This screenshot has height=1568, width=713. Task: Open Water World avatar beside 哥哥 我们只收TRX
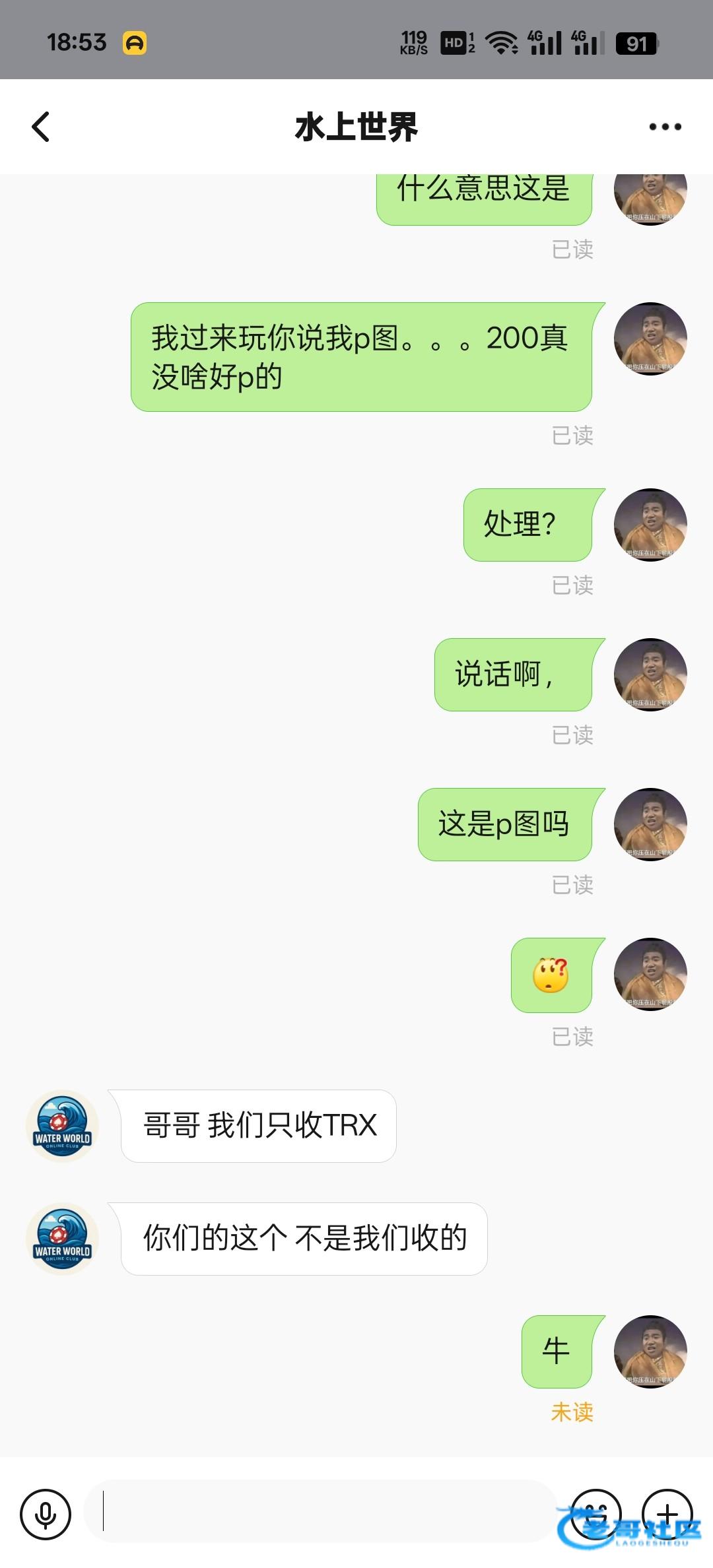pyautogui.click(x=63, y=1126)
